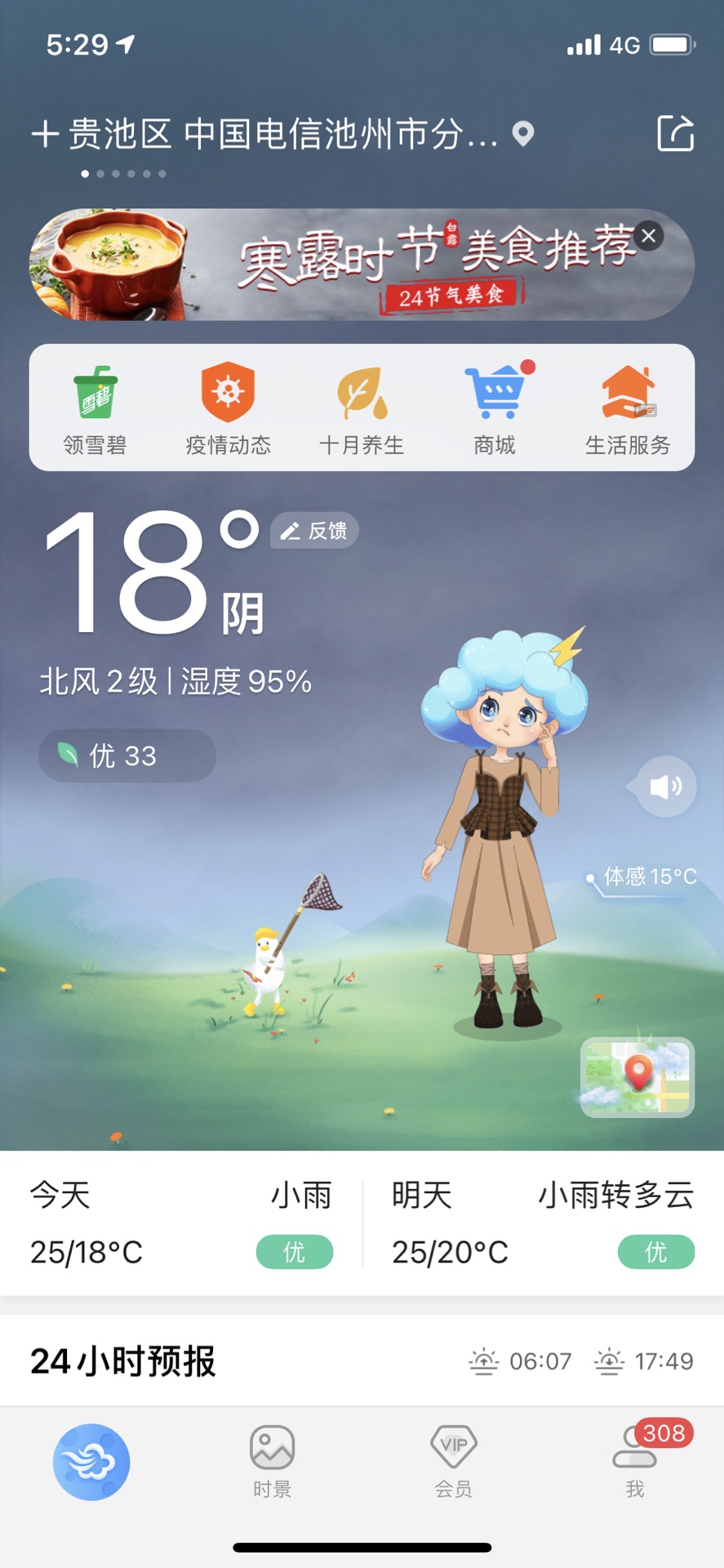Open 十月养生 shortcut
724x1568 pixels.
click(362, 408)
